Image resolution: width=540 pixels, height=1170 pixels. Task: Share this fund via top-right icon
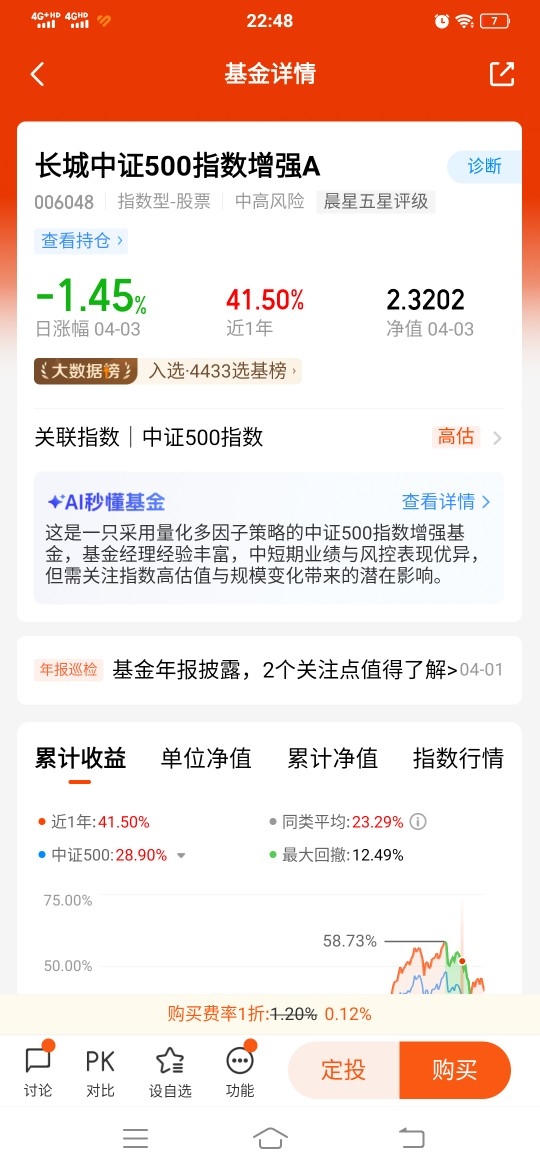[x=502, y=74]
